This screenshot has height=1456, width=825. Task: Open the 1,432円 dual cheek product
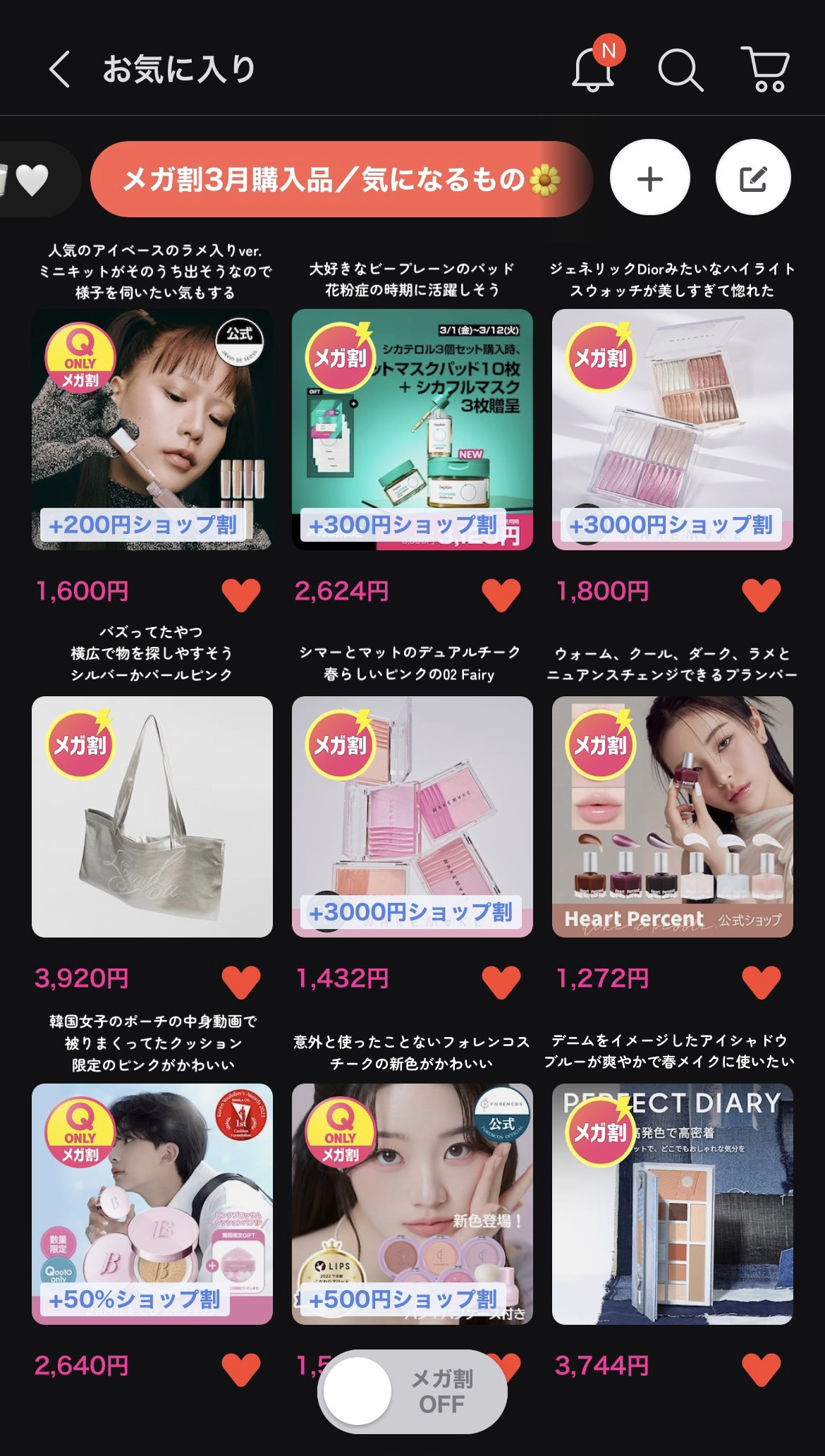click(412, 817)
